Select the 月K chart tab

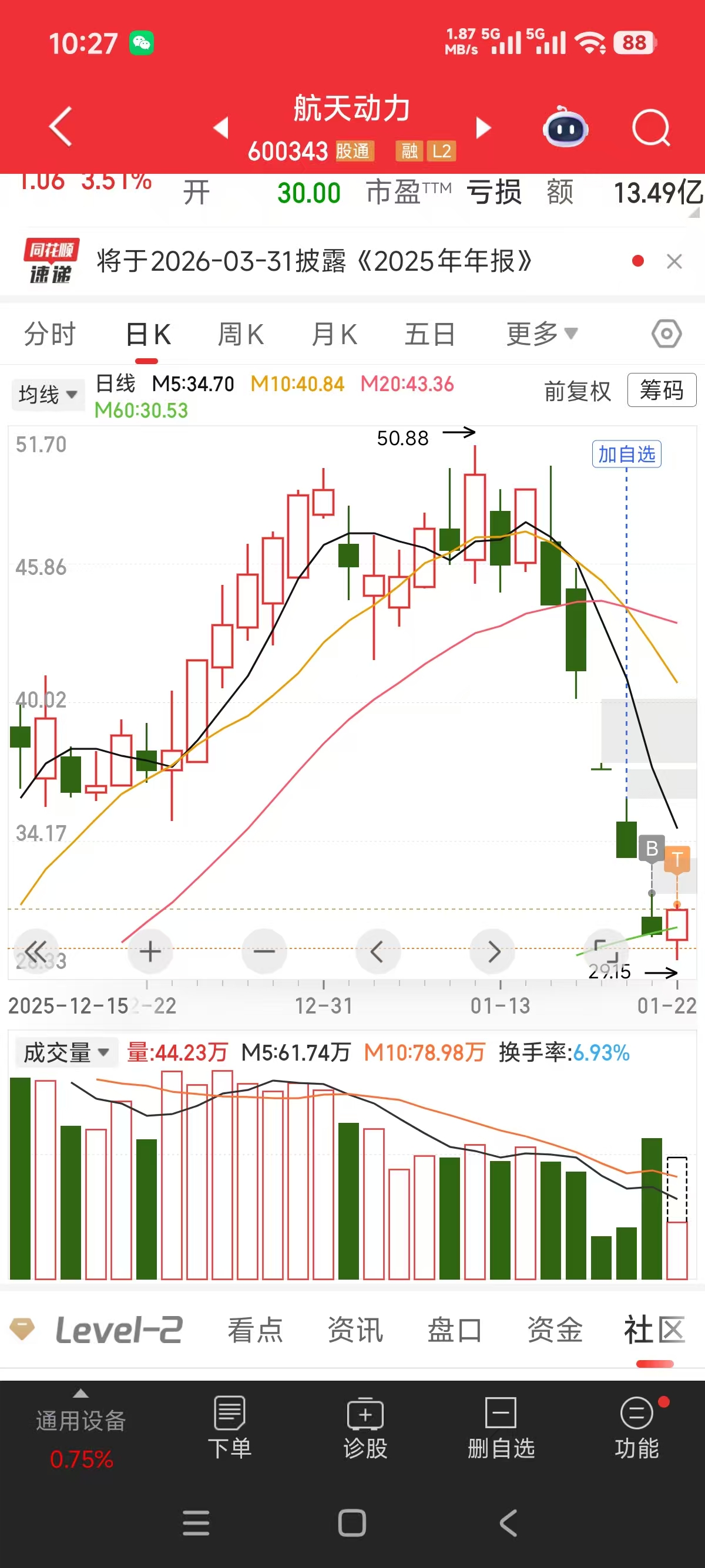coord(334,334)
